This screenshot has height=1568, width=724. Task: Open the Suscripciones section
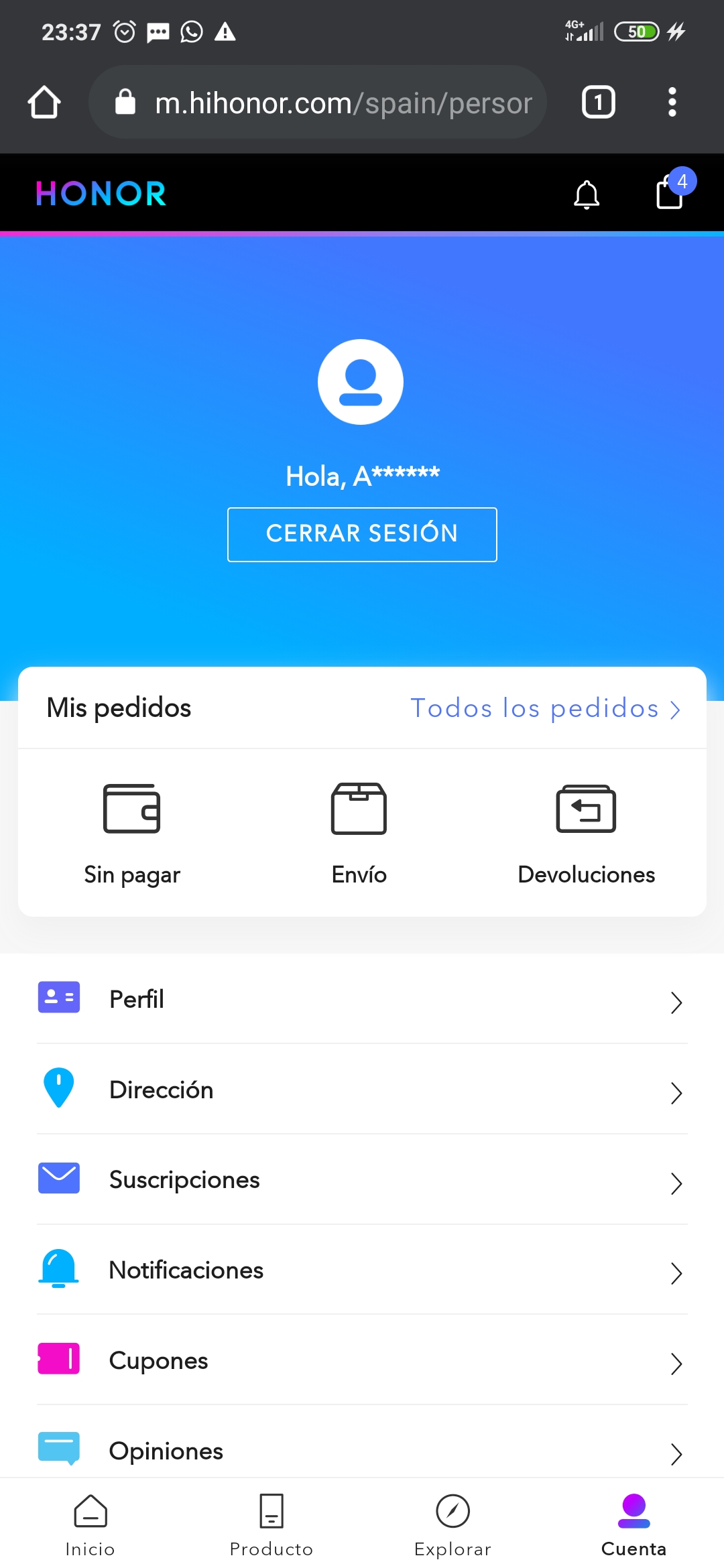[x=362, y=1181]
